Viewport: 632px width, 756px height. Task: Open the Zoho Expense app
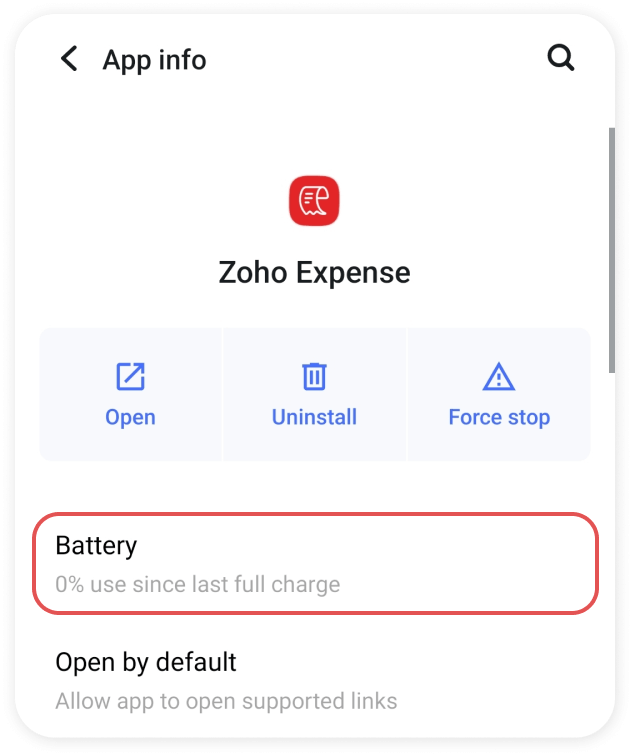[x=130, y=395]
